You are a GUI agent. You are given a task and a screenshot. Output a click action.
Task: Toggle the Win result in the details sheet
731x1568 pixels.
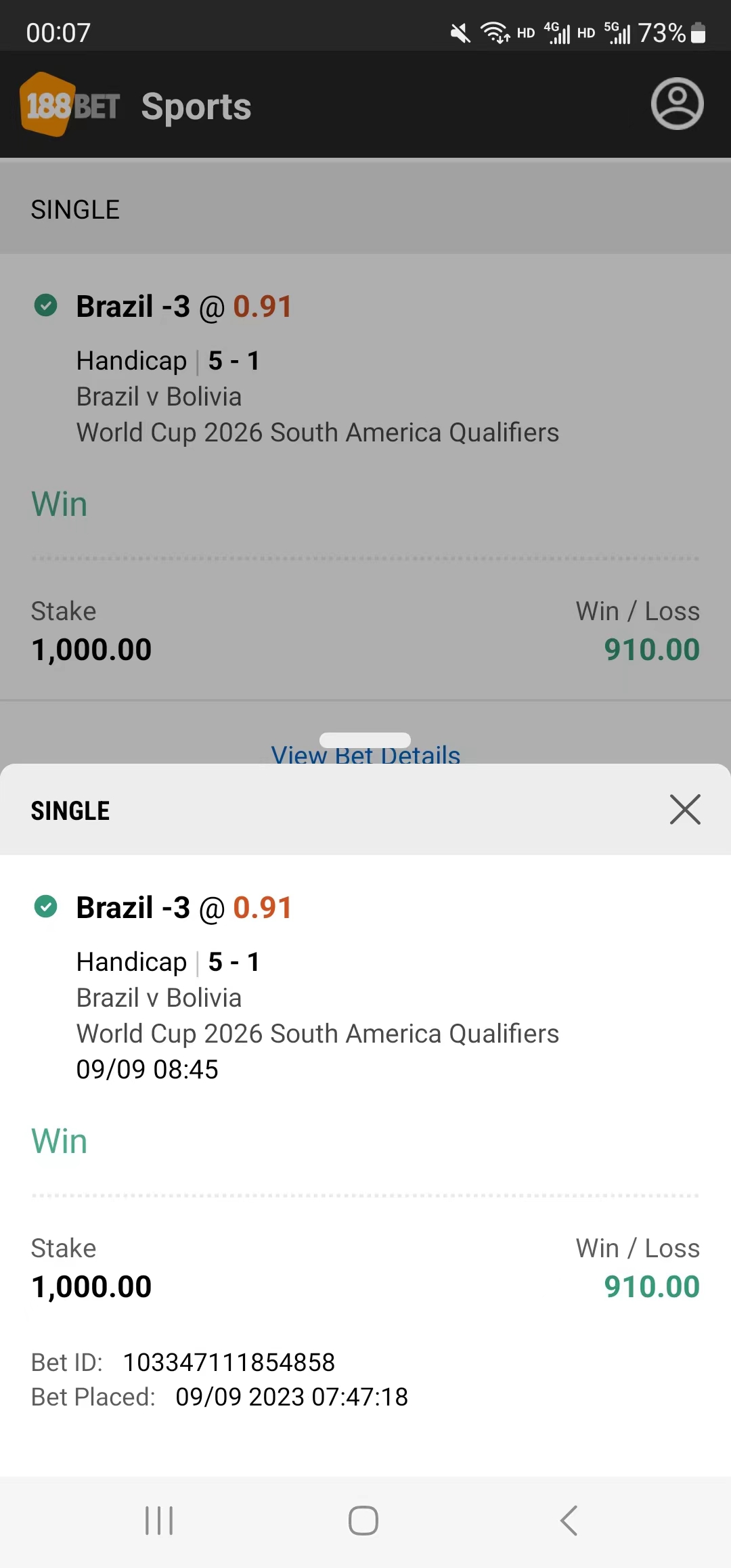click(x=59, y=1140)
